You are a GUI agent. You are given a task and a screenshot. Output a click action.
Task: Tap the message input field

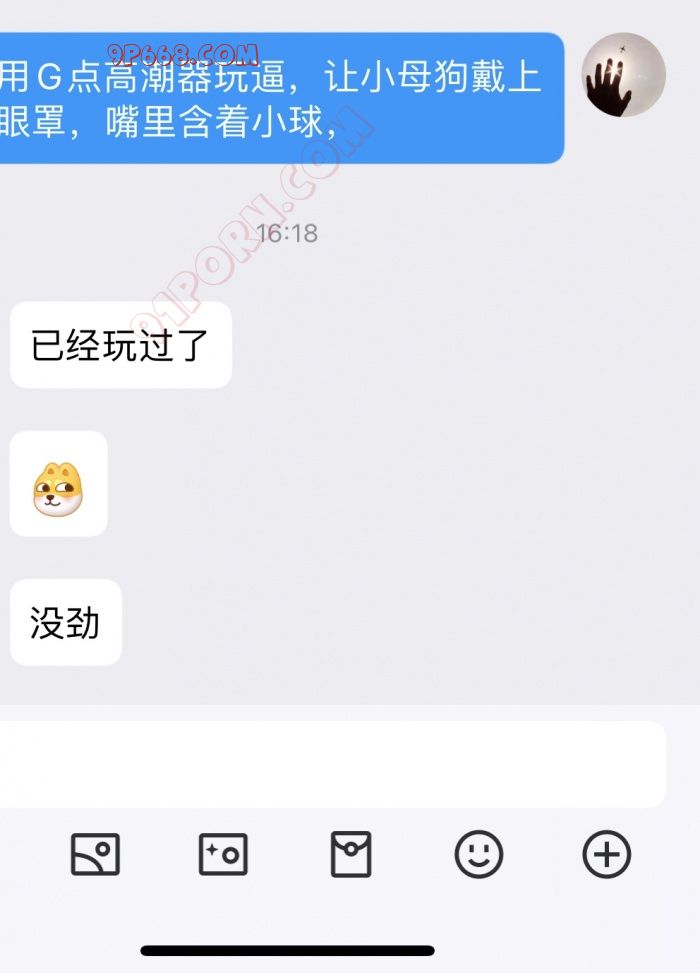pyautogui.click(x=330, y=764)
